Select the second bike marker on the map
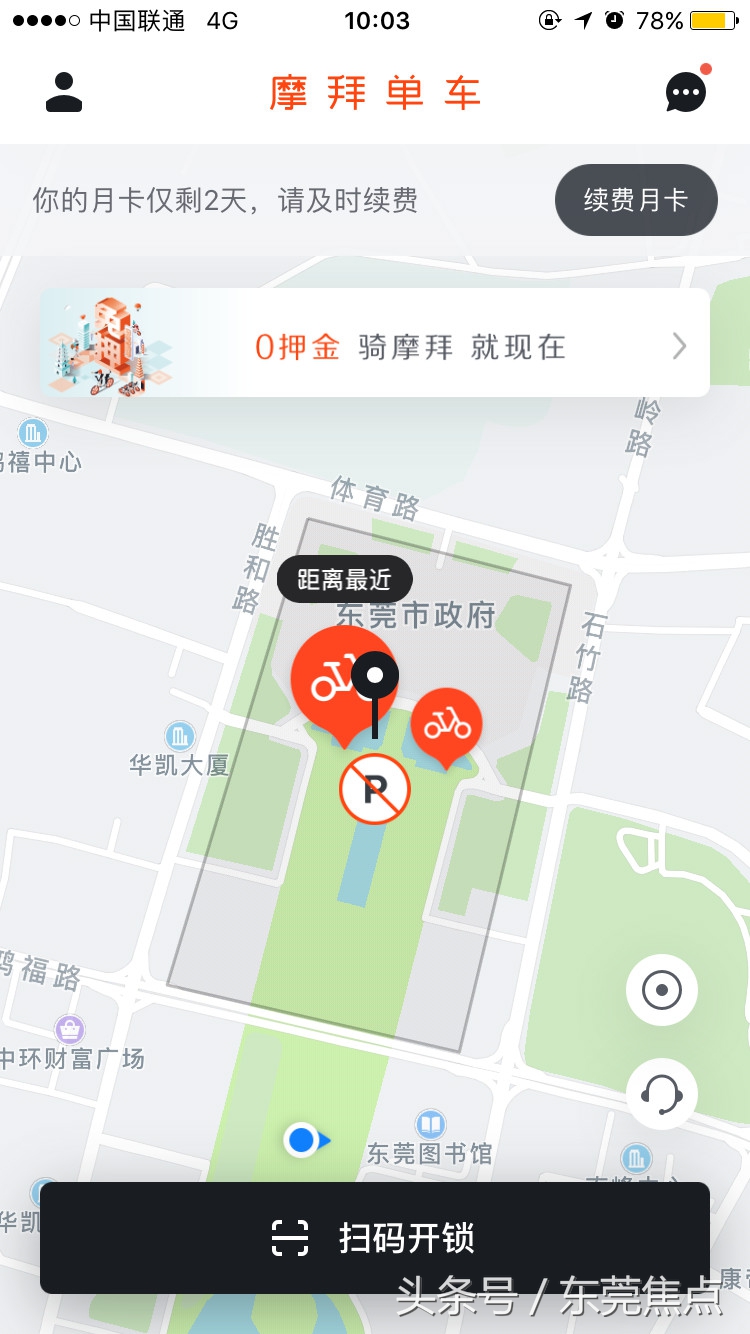This screenshot has height=1334, width=750. coord(446,722)
